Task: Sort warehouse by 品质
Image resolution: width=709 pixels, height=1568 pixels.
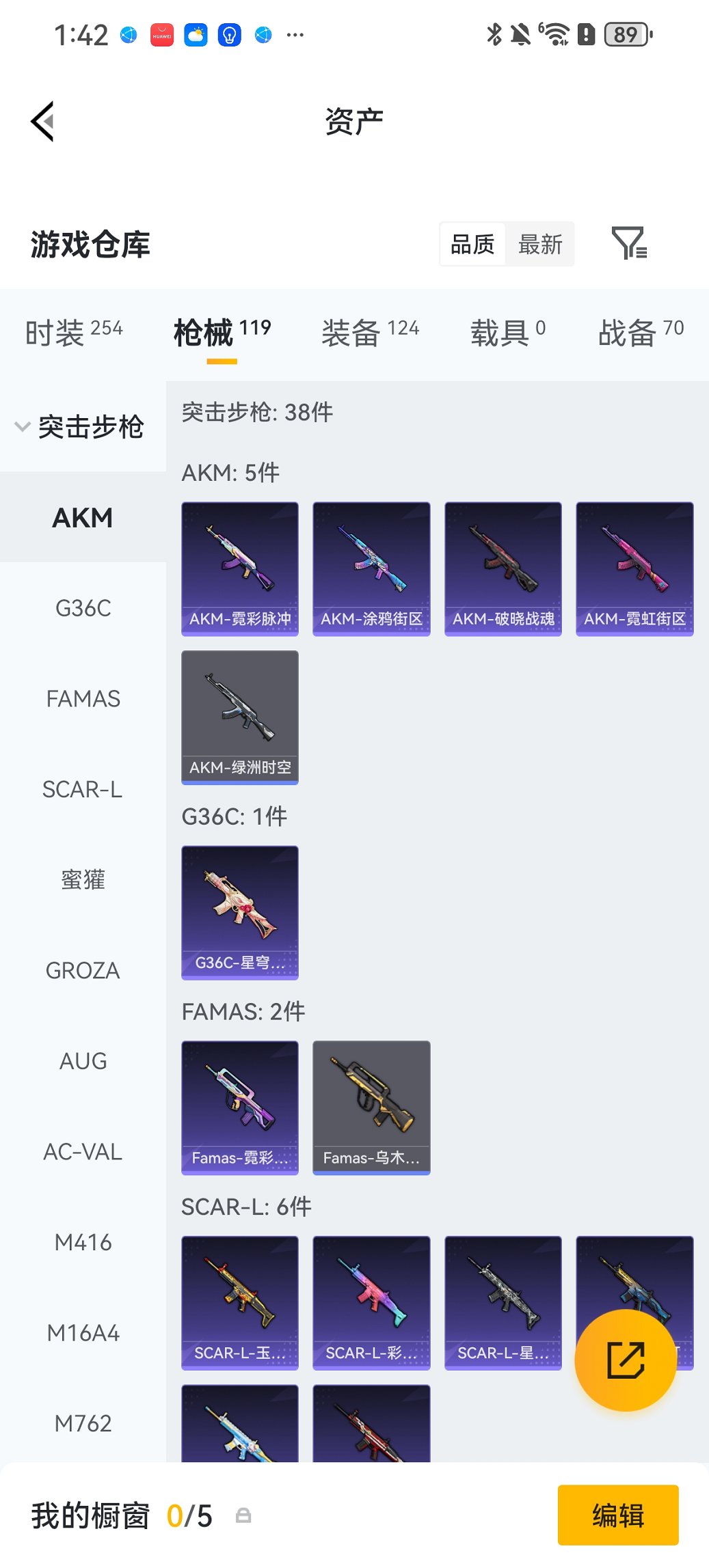Action: pyautogui.click(x=472, y=244)
